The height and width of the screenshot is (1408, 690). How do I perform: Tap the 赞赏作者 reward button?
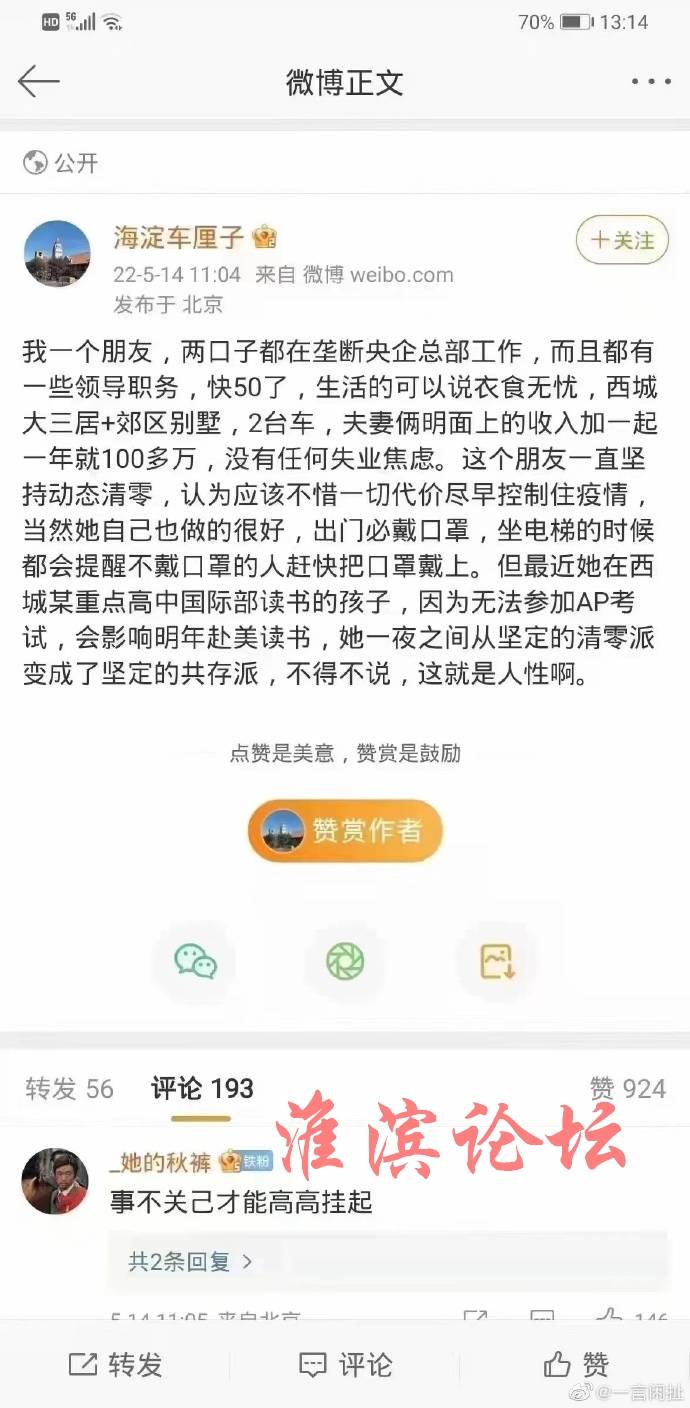(345, 830)
